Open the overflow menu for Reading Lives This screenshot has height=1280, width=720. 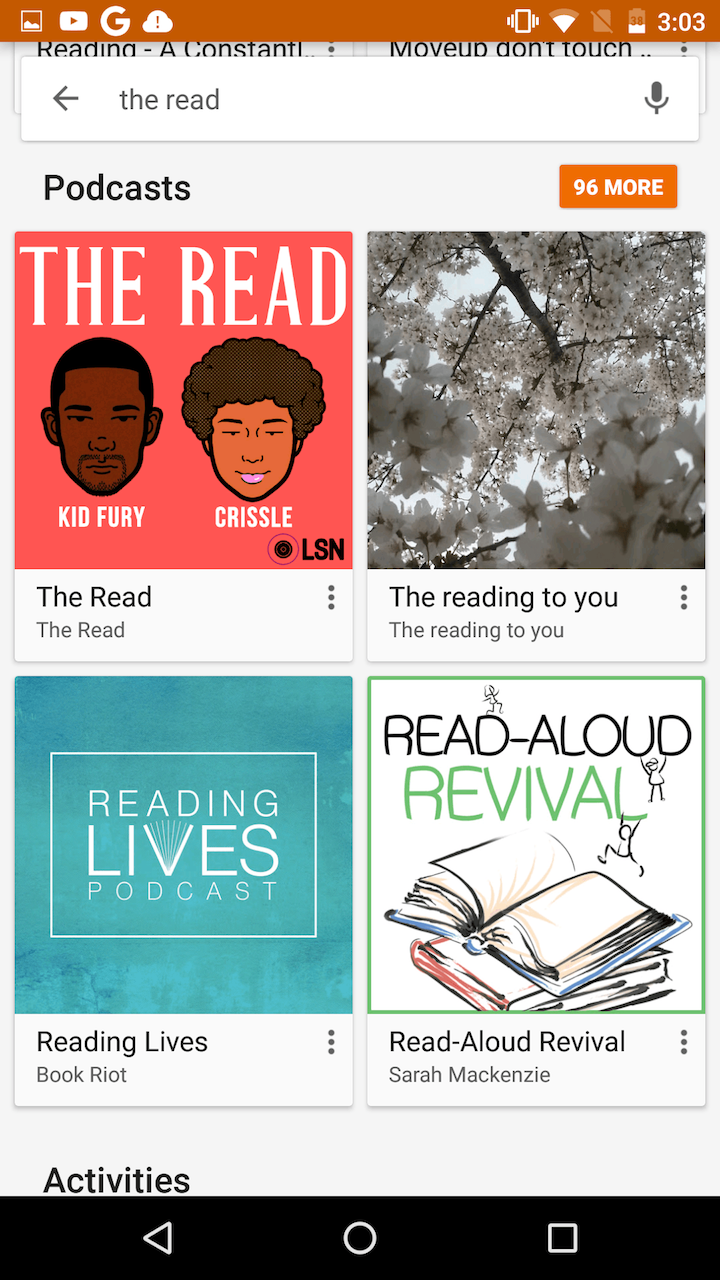[x=330, y=1042]
